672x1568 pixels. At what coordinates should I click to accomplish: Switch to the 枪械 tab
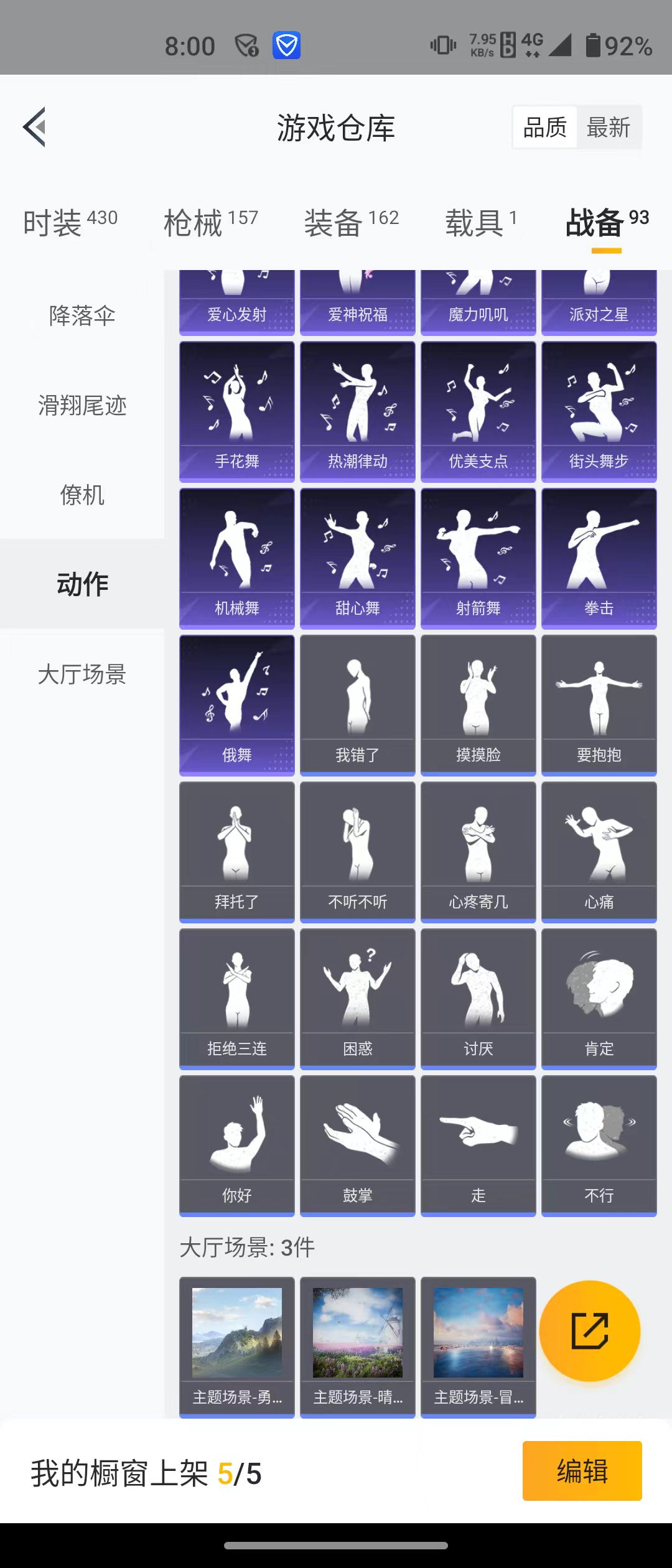click(210, 223)
